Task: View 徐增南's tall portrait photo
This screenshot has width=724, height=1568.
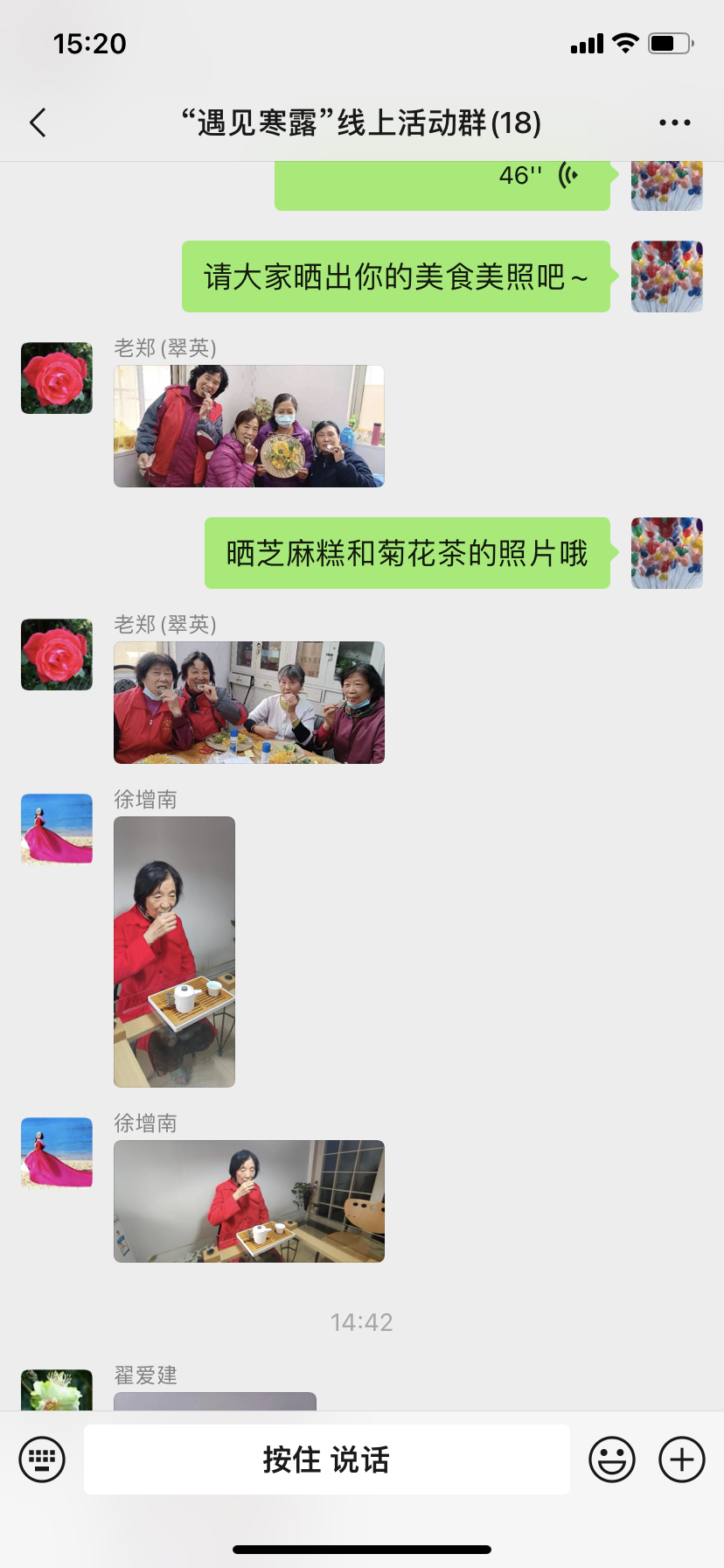Action: (x=174, y=951)
